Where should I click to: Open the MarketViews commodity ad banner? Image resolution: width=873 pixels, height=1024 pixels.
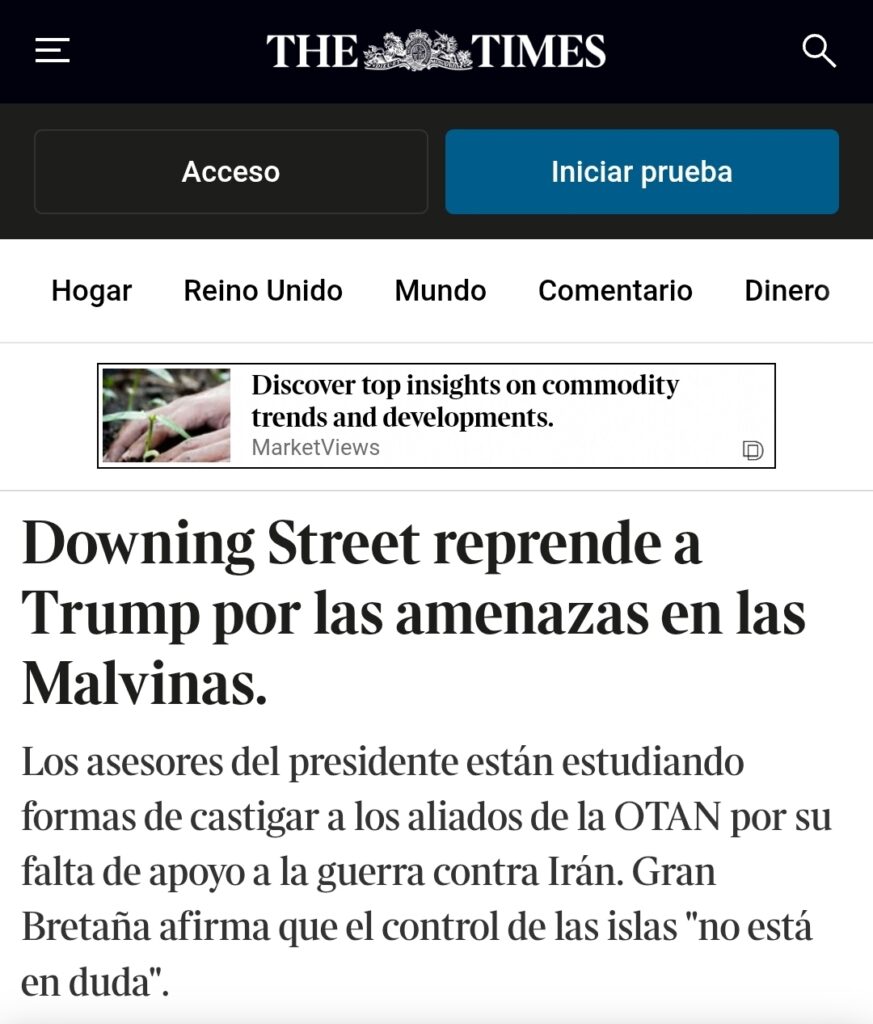(x=436, y=415)
